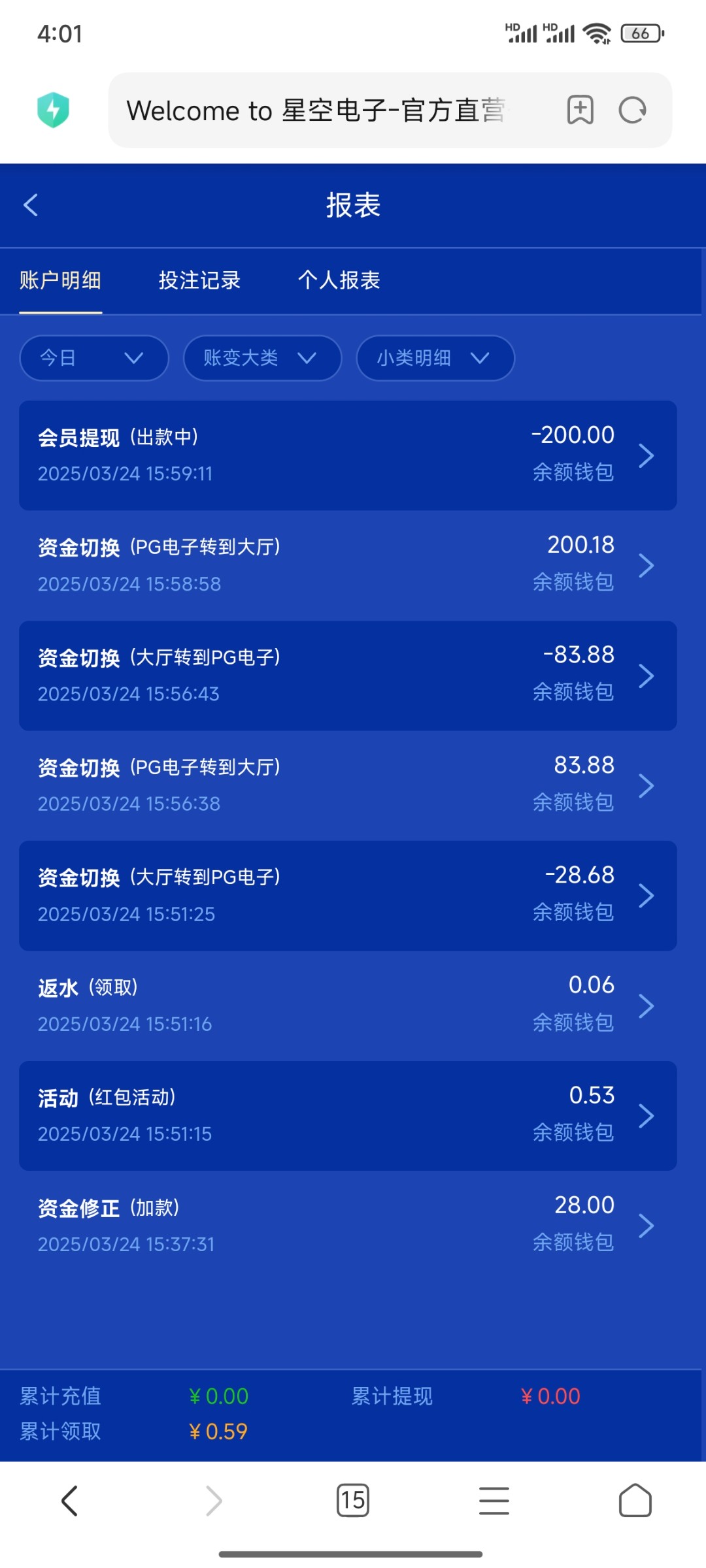
Task: Expand the 账变大类 filter dropdown
Action: (262, 358)
